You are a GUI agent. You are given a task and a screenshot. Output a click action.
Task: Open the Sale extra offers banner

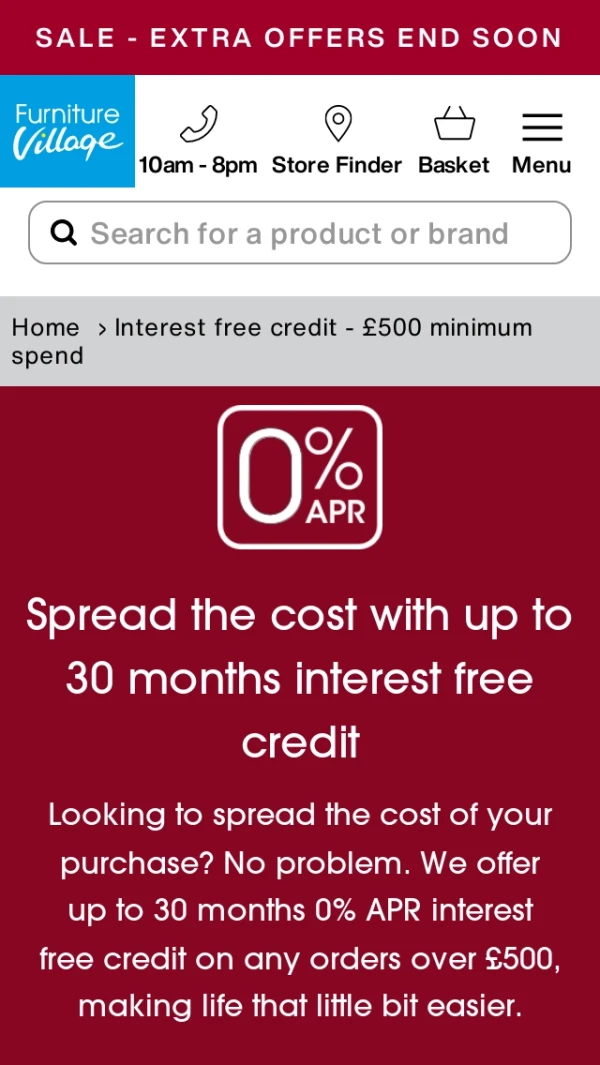point(300,38)
